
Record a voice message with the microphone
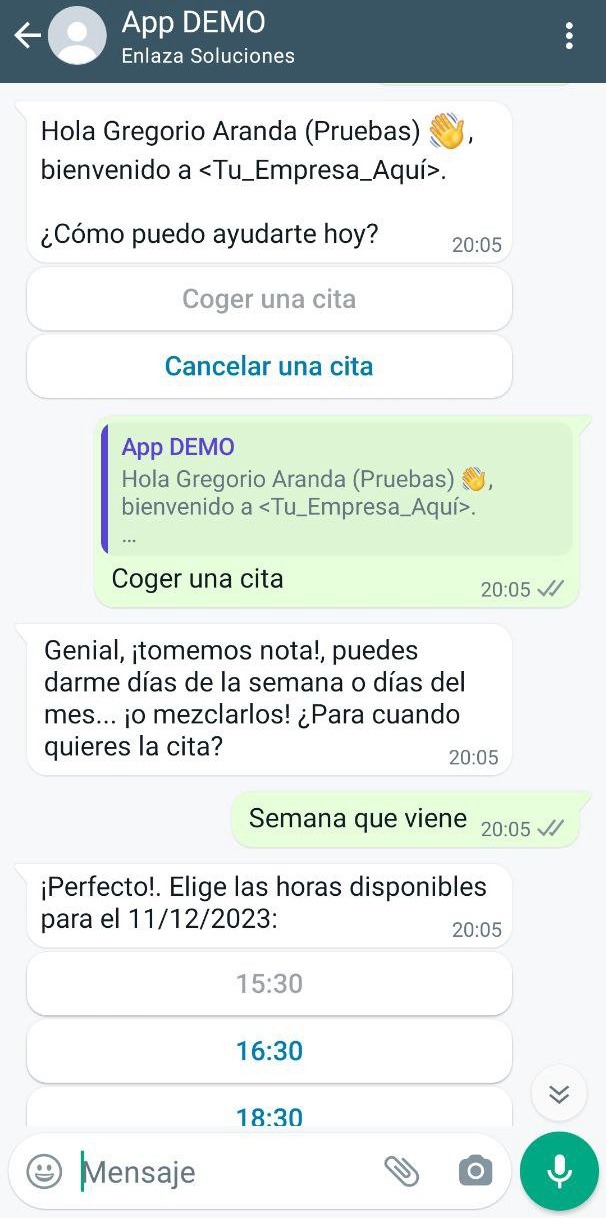tap(559, 1172)
